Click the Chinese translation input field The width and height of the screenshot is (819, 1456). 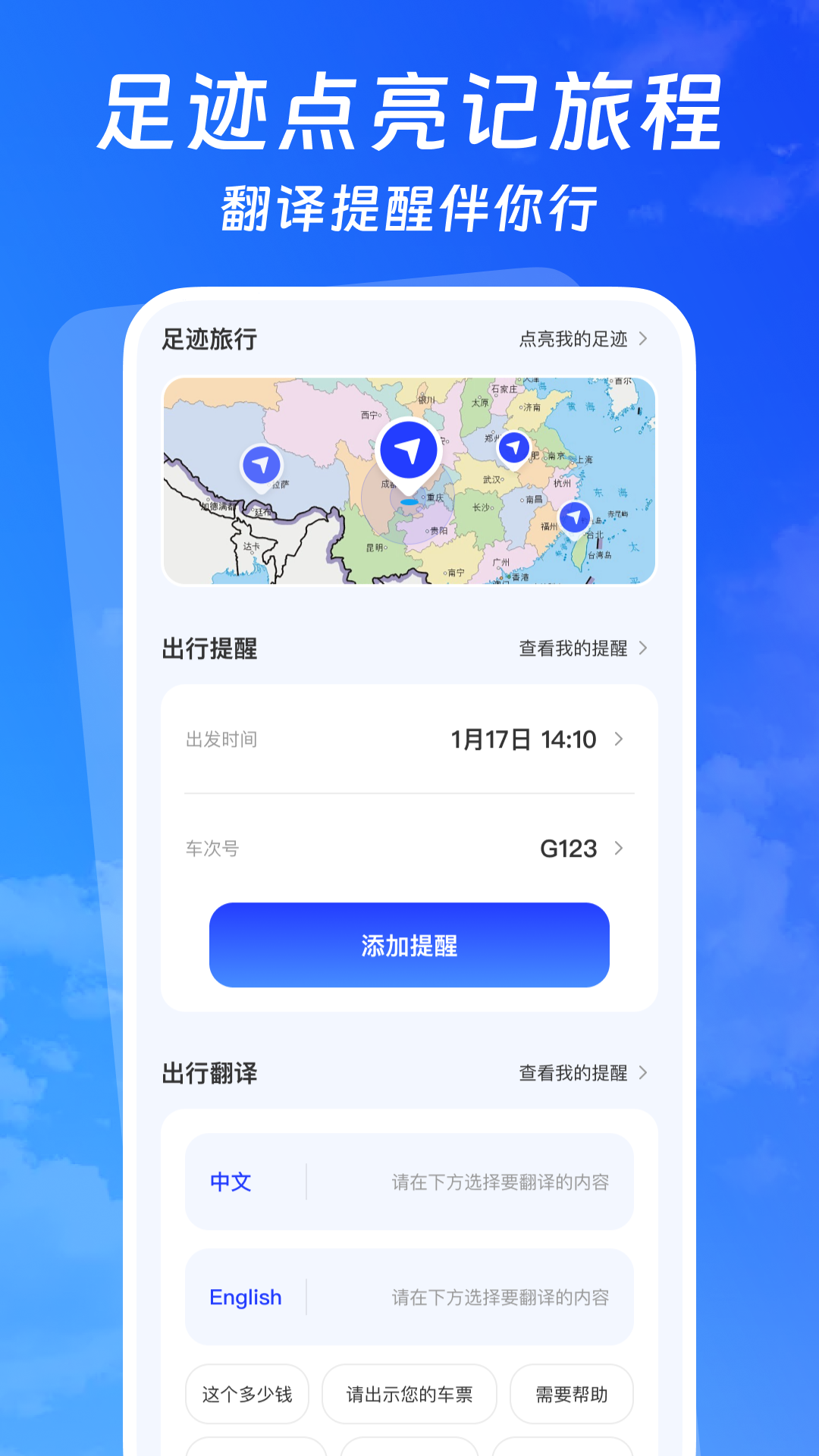click(500, 1181)
